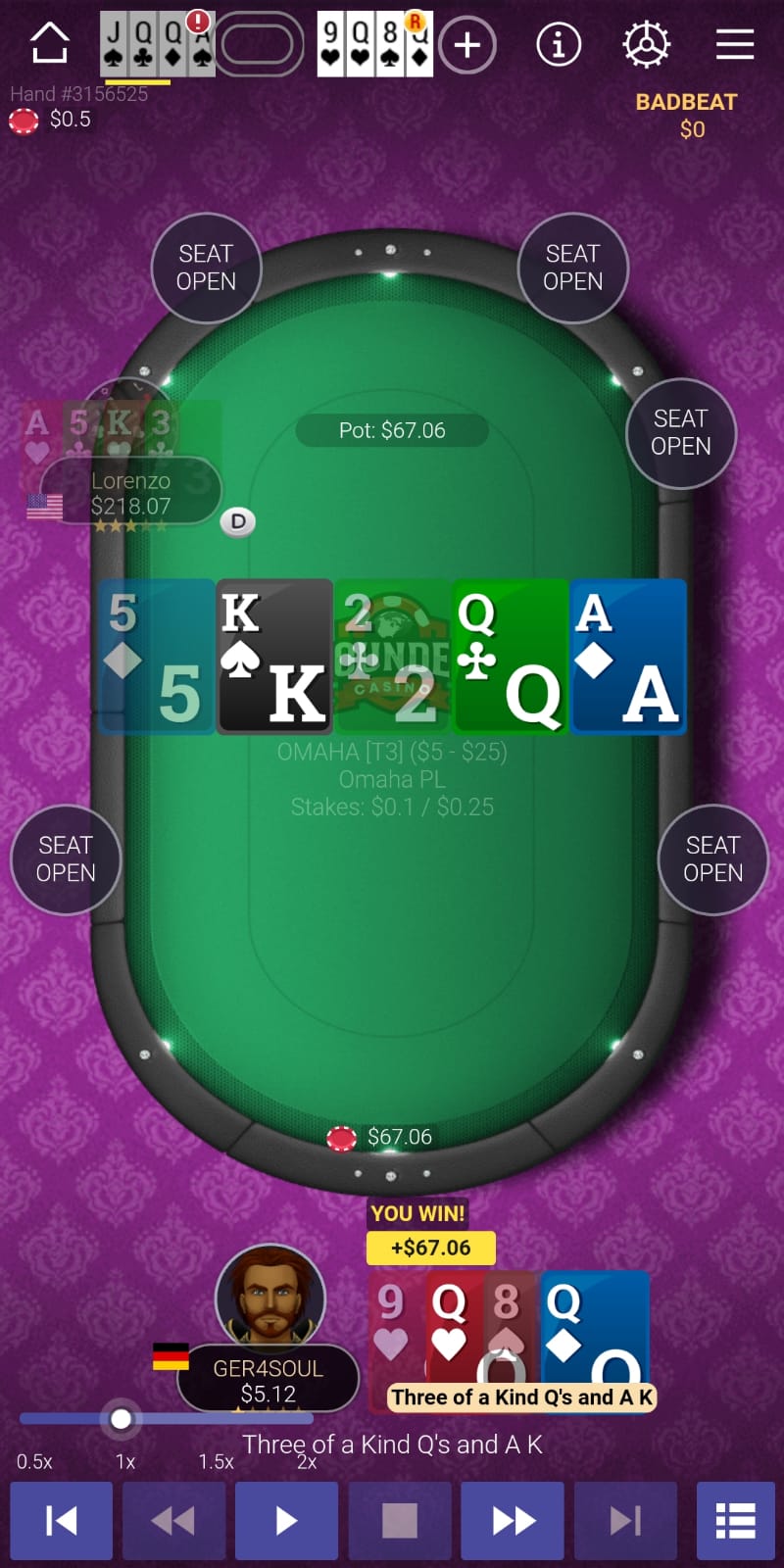This screenshot has width=784, height=1568.
Task: Go to the home lobby
Action: point(49,44)
